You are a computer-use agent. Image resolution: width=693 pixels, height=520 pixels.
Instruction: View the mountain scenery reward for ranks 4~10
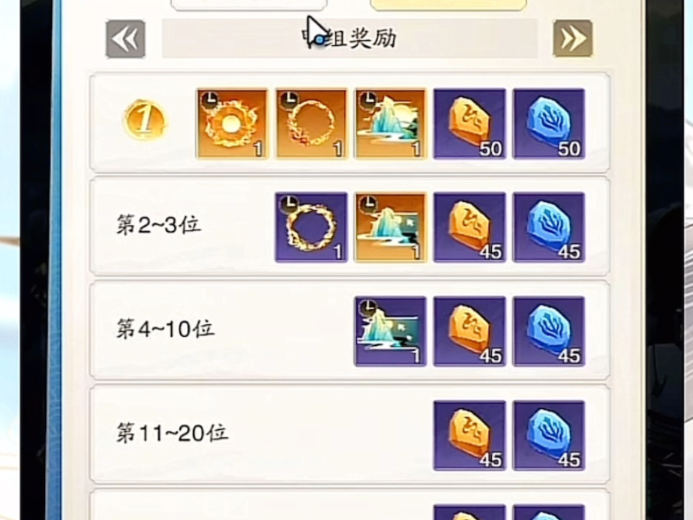pos(390,331)
